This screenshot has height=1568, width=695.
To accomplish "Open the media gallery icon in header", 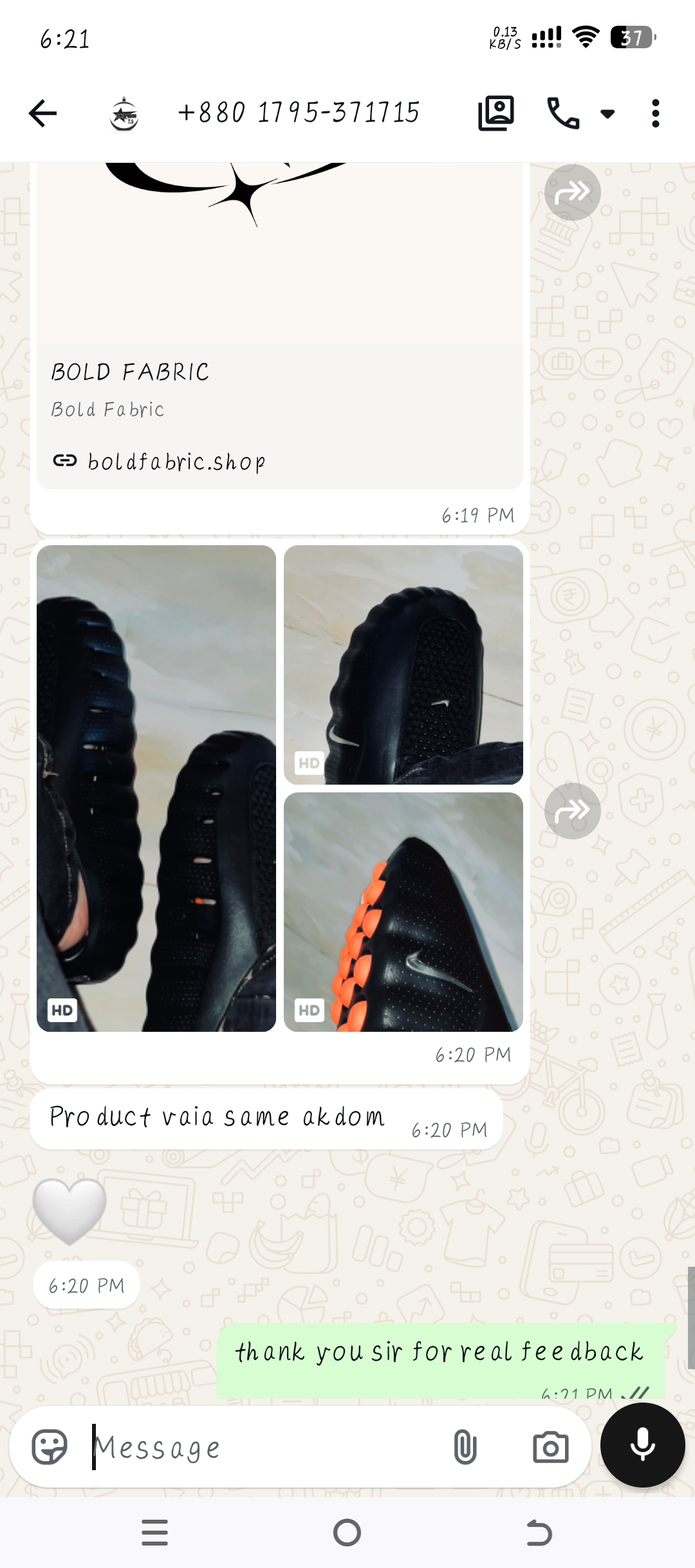I will 496,113.
